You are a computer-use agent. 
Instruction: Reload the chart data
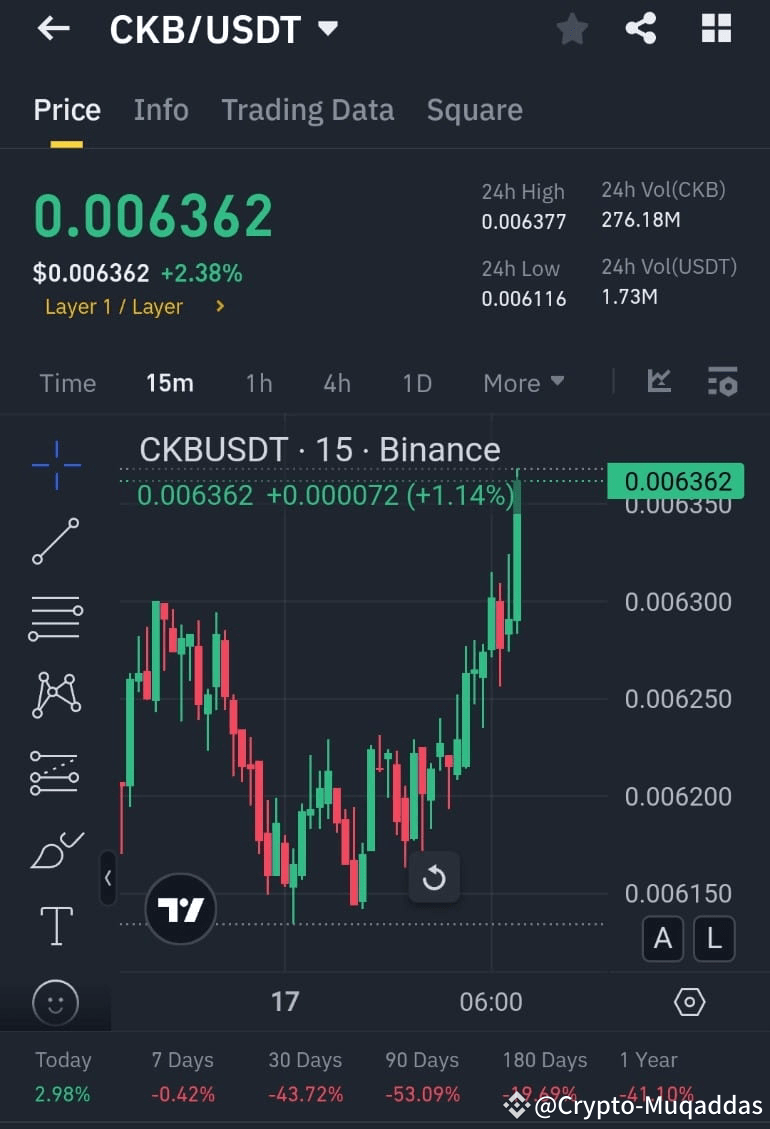[434, 878]
